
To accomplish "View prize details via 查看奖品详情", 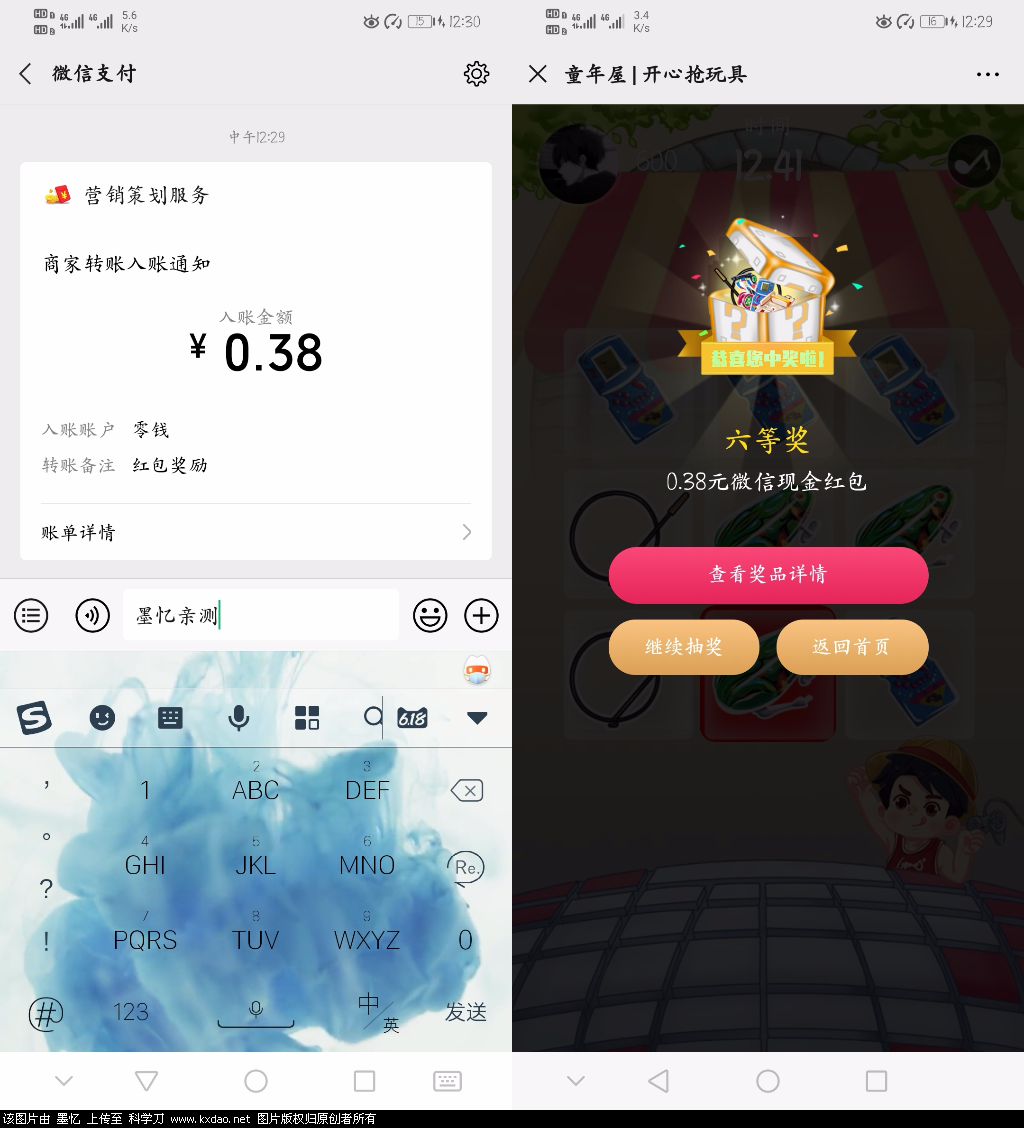I will point(768,575).
